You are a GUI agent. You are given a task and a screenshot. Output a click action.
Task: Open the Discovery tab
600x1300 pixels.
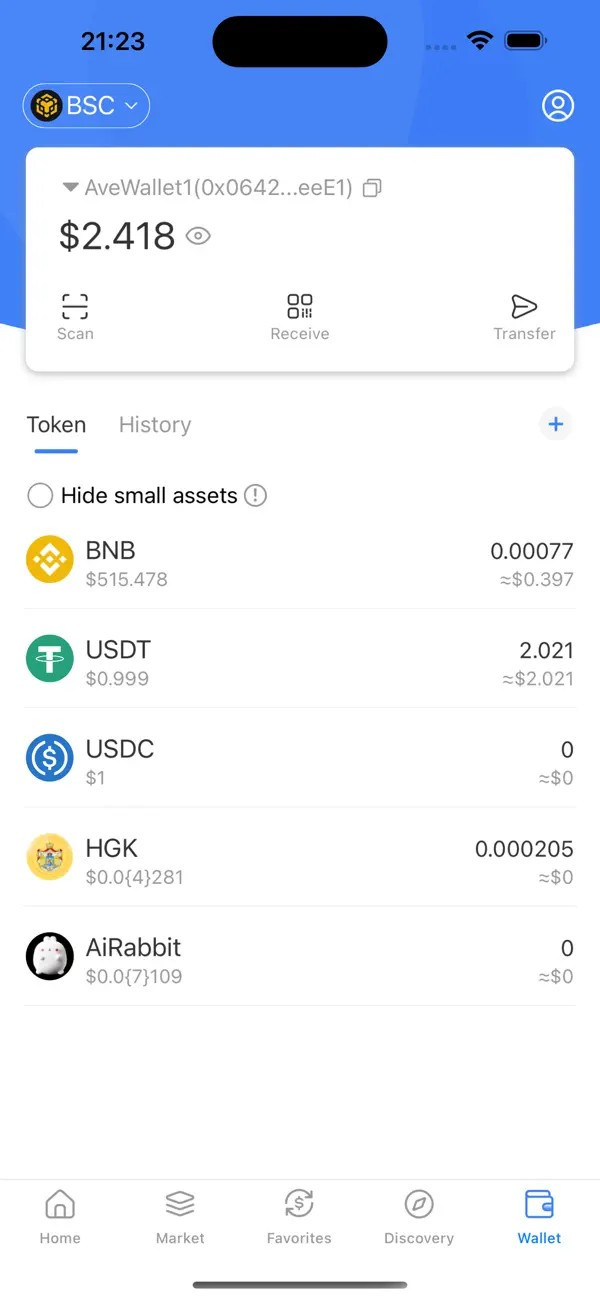[419, 1216]
